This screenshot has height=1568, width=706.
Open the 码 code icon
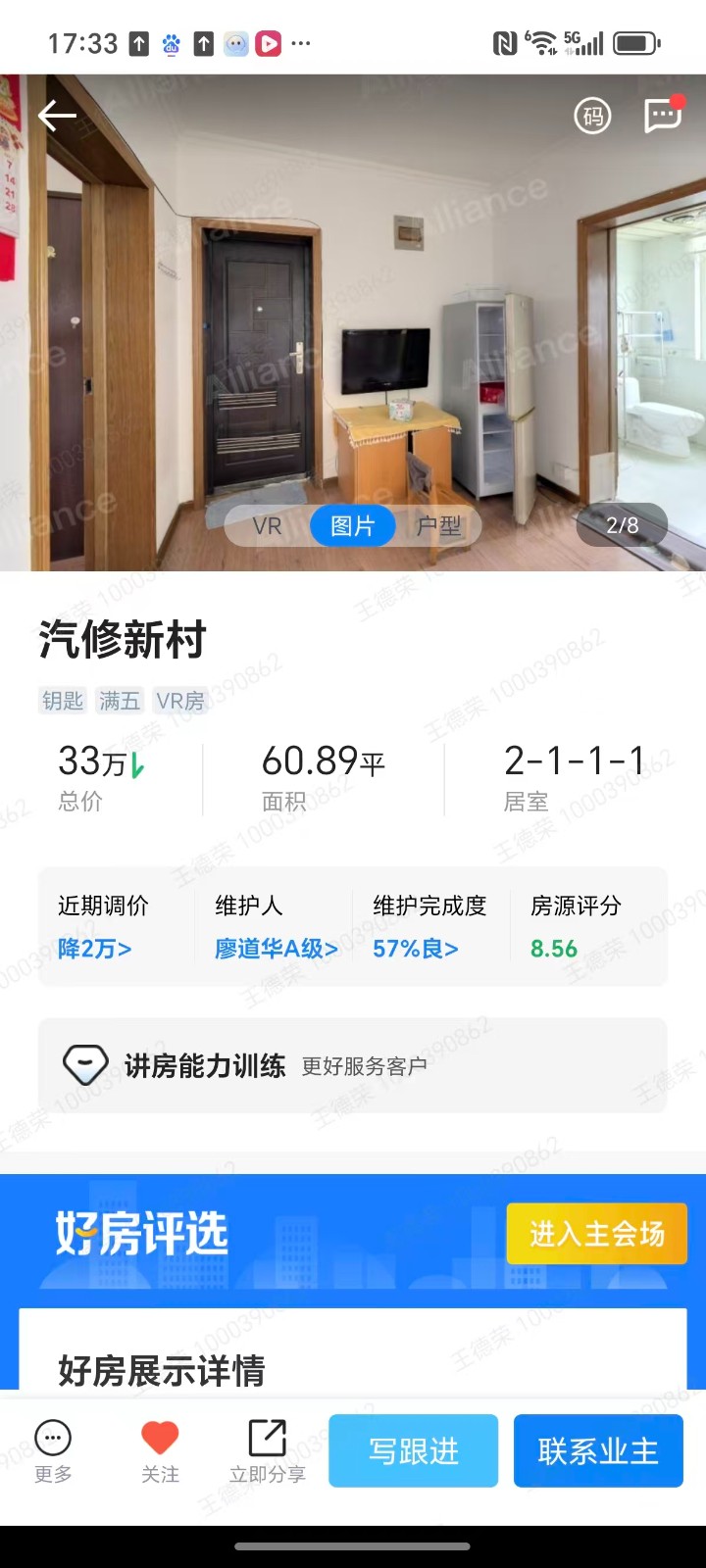pyautogui.click(x=592, y=117)
